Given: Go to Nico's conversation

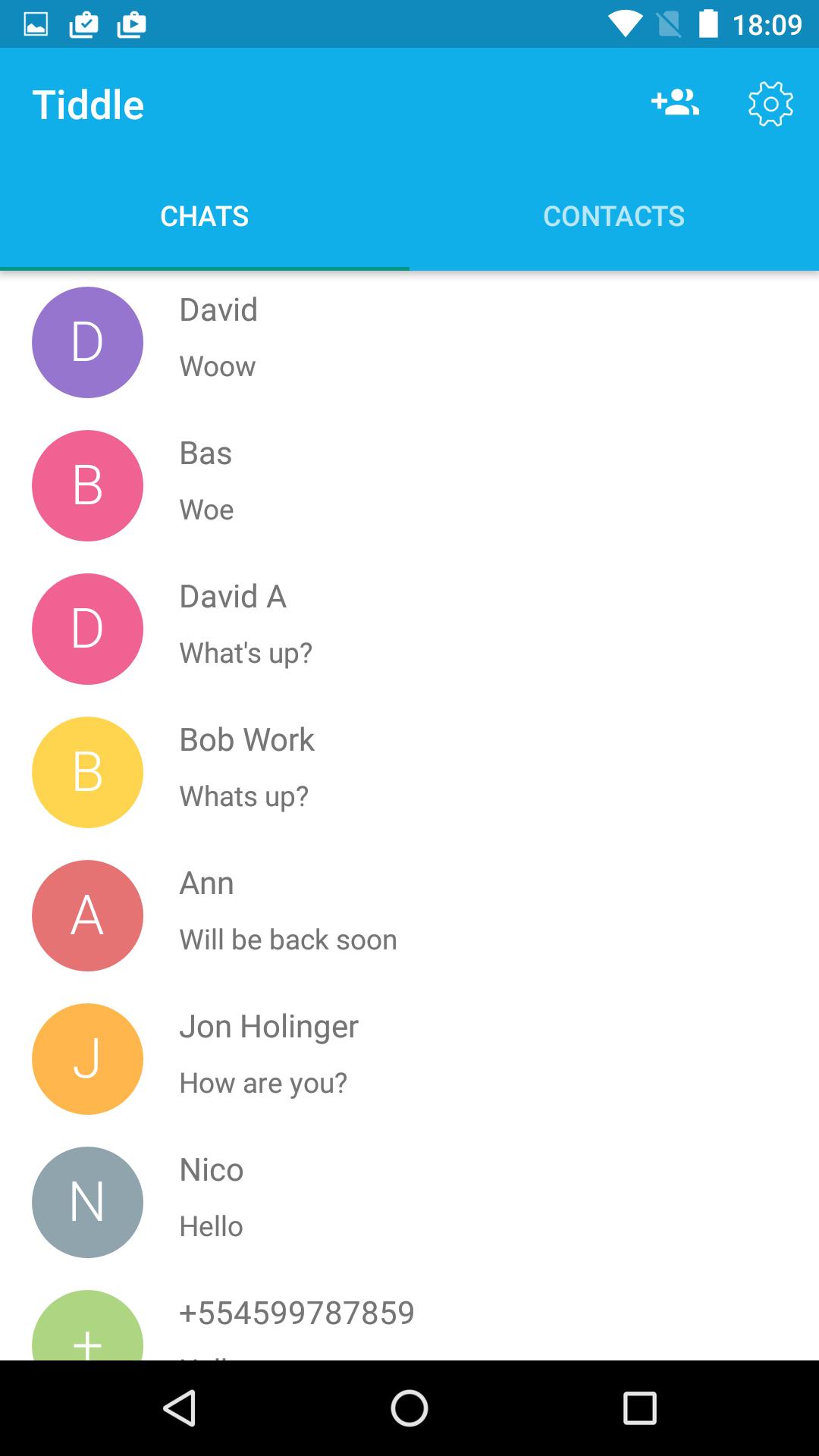Looking at the screenshot, I should tap(409, 1201).
